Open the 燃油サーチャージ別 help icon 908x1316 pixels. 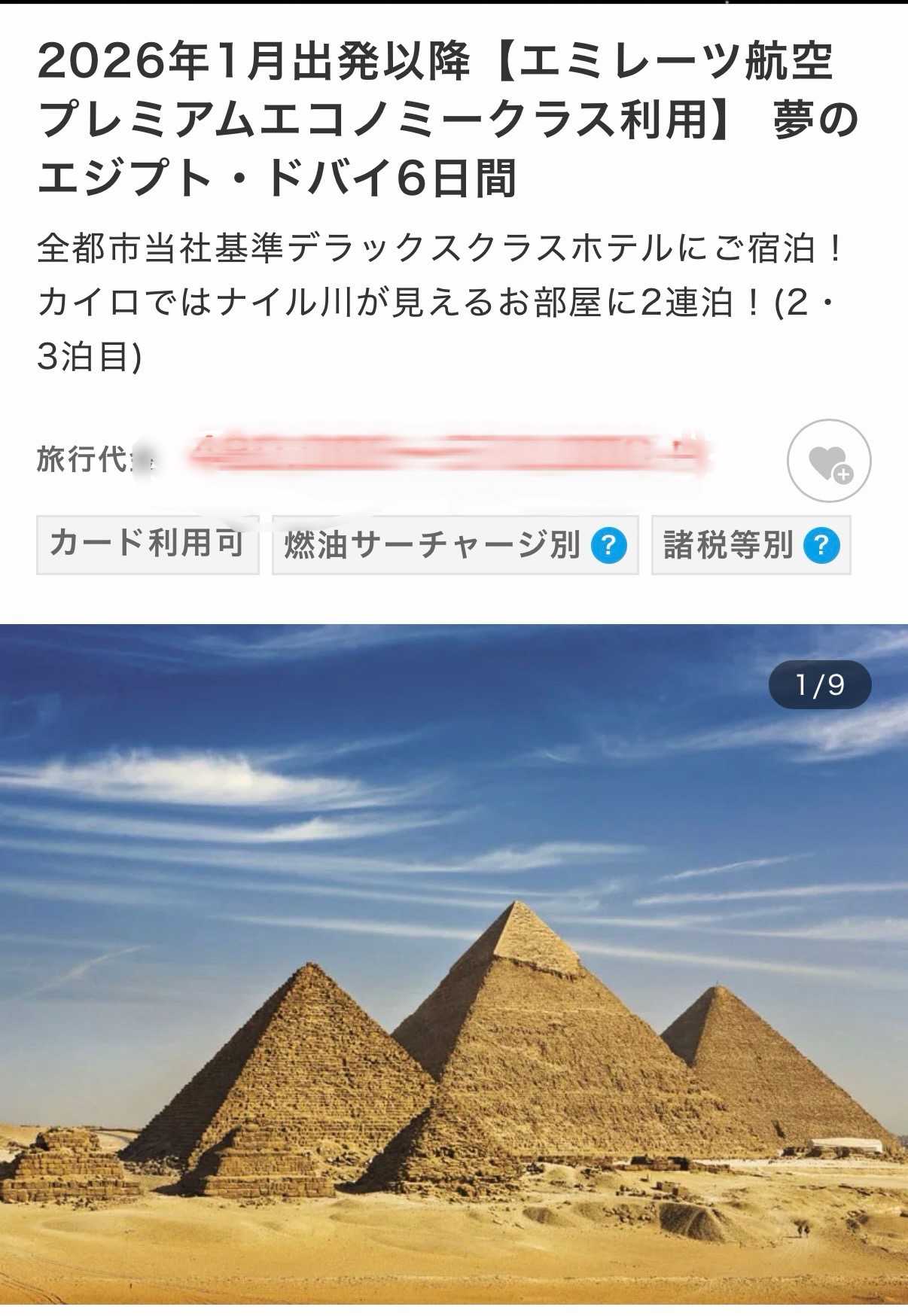tap(608, 545)
